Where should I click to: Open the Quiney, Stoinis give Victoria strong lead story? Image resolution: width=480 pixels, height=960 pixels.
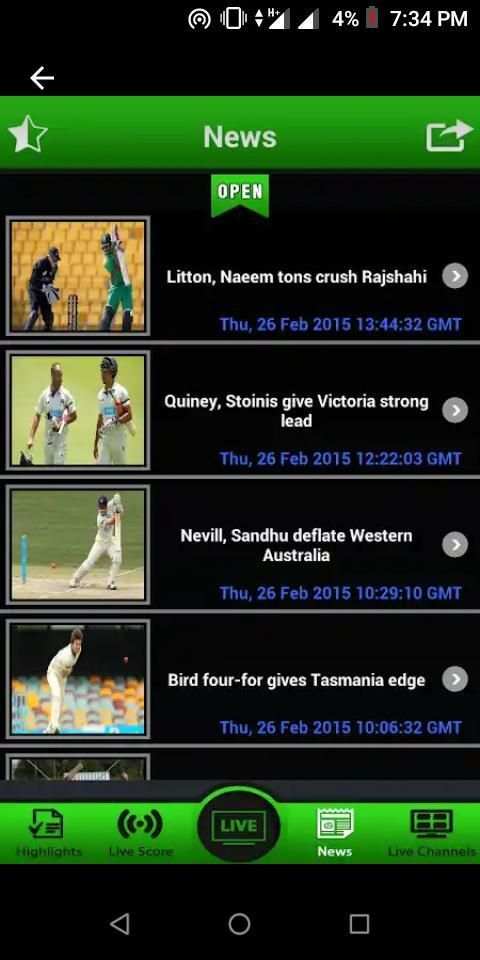(240, 410)
